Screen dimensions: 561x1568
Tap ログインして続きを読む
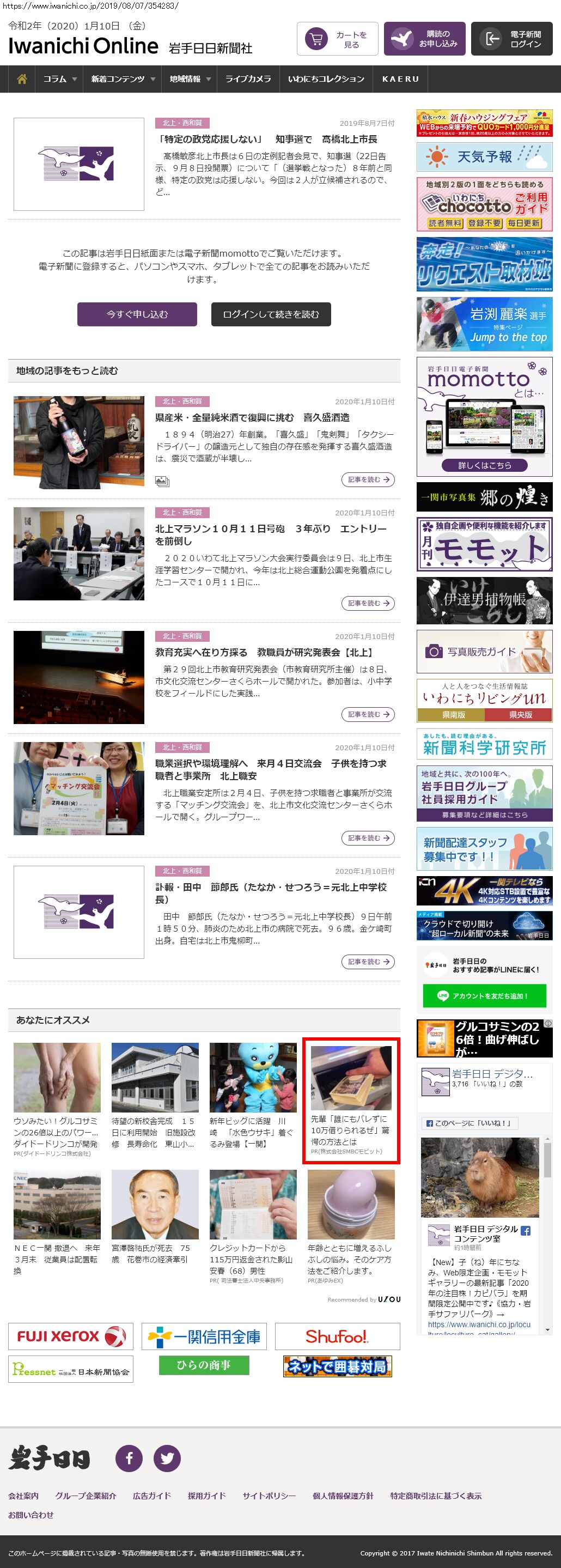(x=271, y=314)
